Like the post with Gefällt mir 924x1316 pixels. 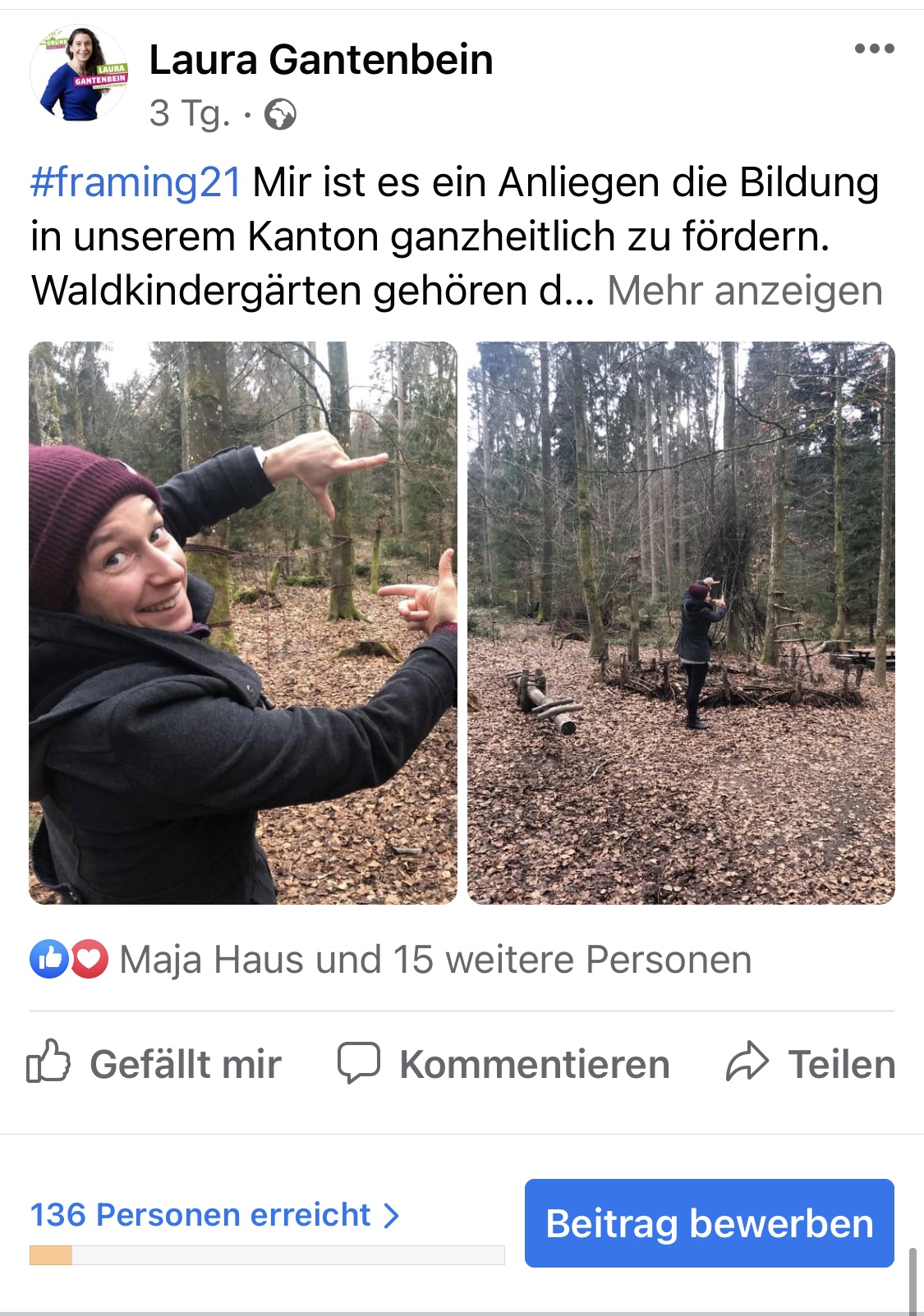pyautogui.click(x=154, y=1064)
